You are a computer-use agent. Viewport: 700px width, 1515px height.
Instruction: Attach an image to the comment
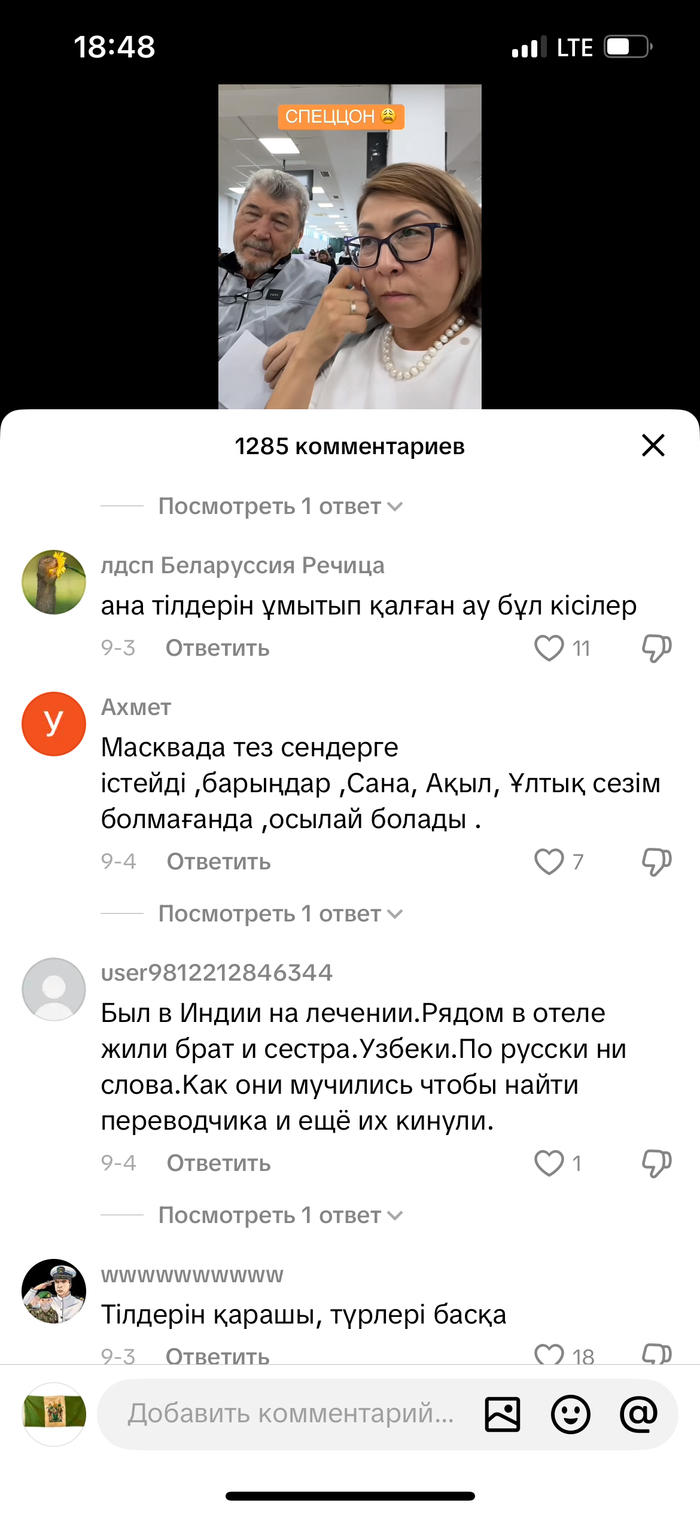click(x=502, y=1414)
